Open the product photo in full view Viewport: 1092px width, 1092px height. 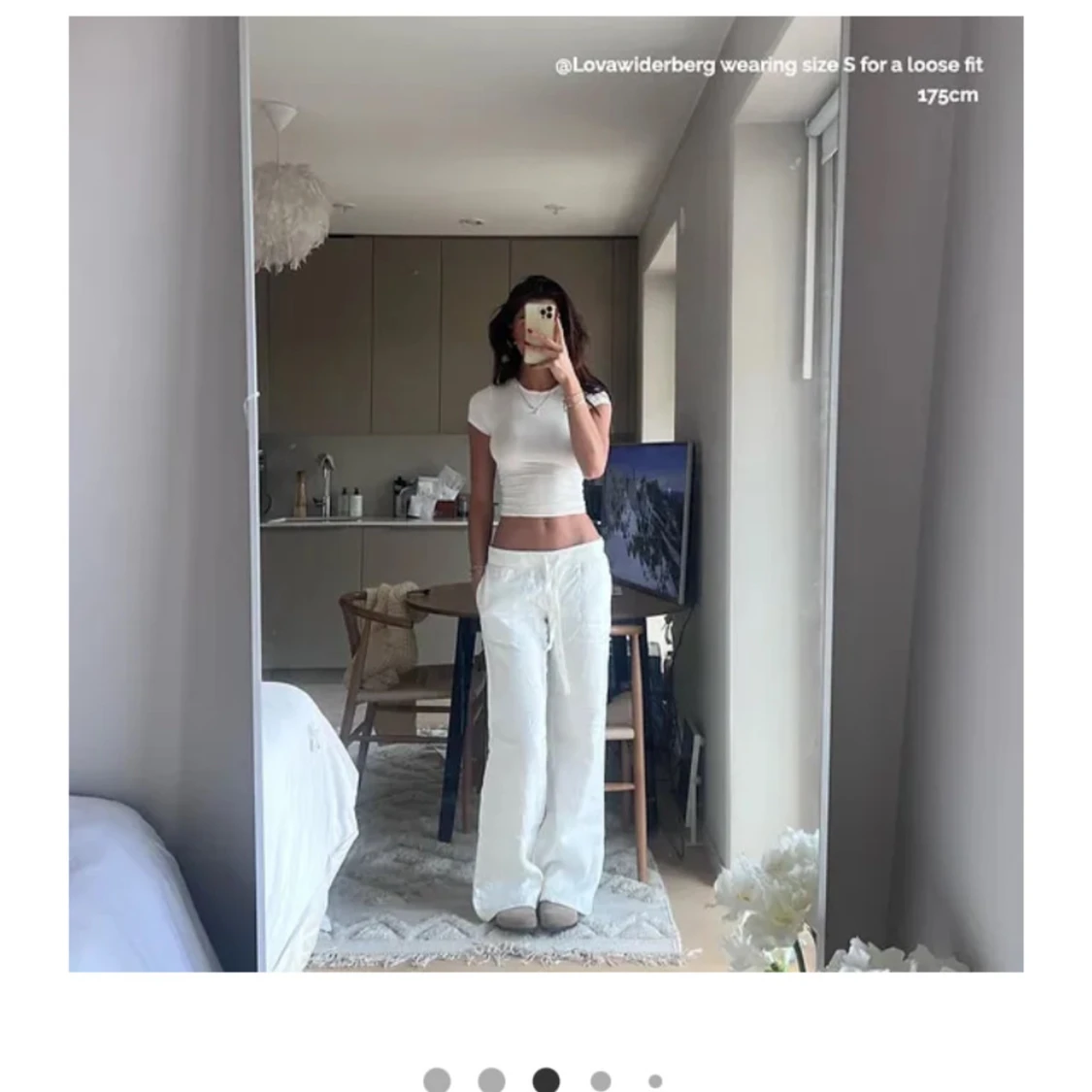(546, 493)
